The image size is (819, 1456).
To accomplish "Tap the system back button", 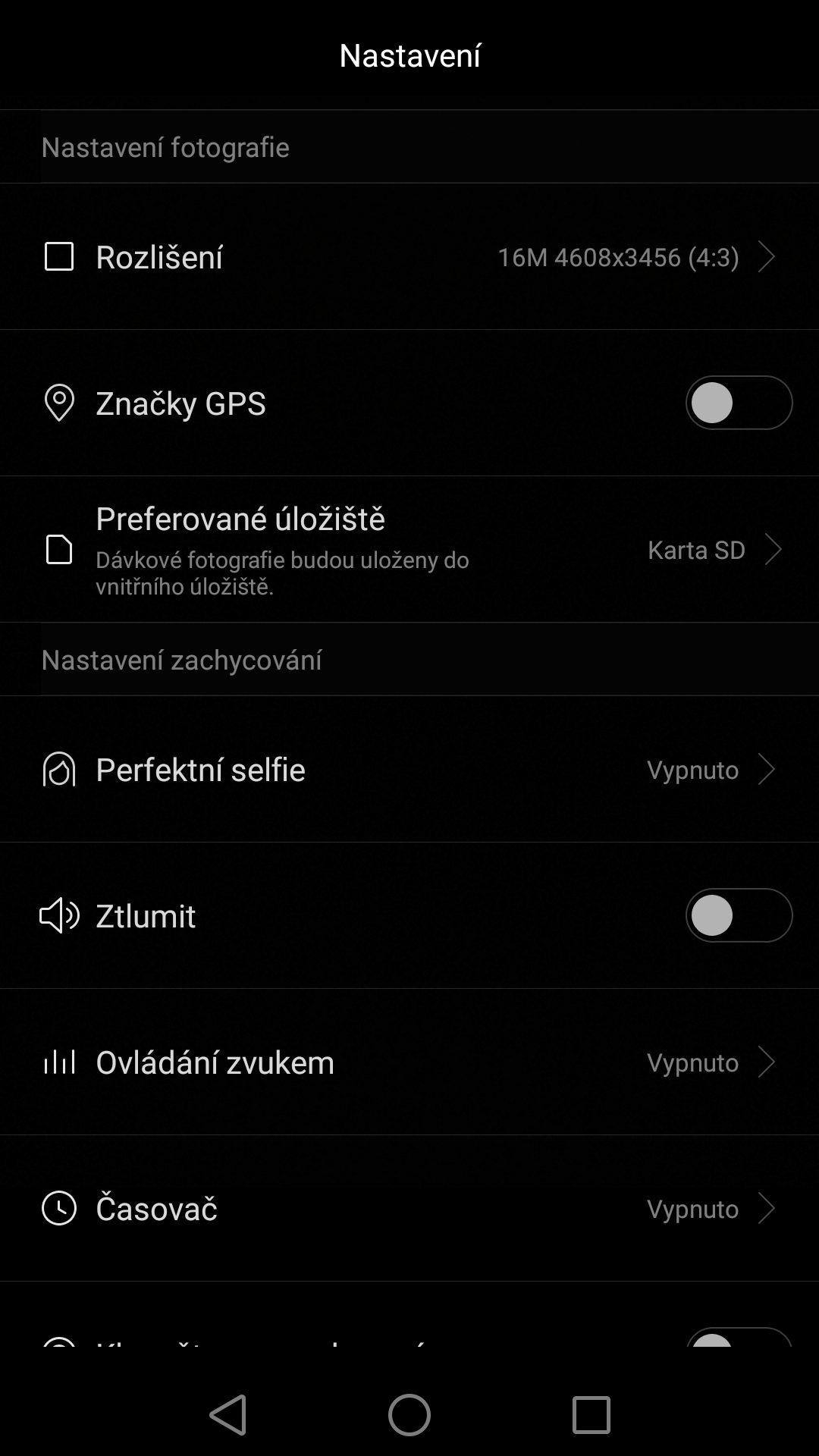I will point(228,1415).
